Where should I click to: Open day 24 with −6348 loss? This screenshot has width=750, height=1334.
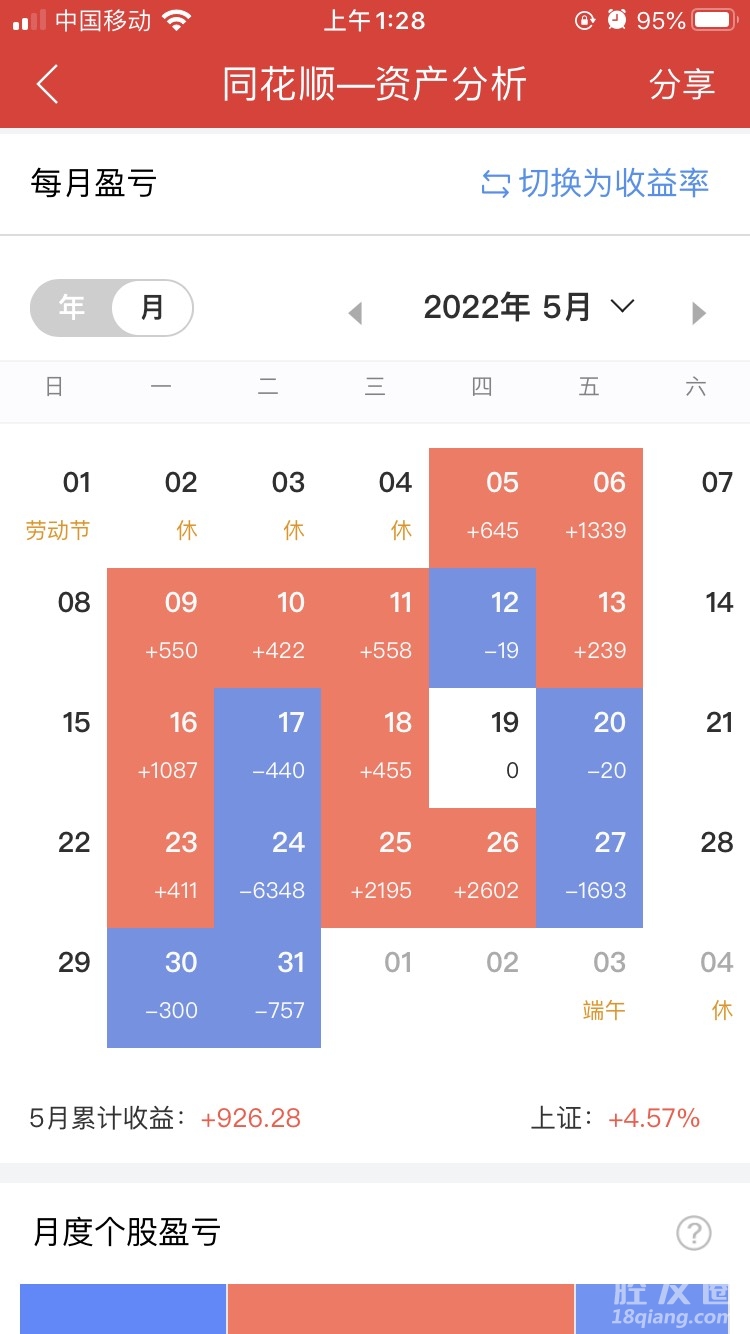click(x=268, y=867)
